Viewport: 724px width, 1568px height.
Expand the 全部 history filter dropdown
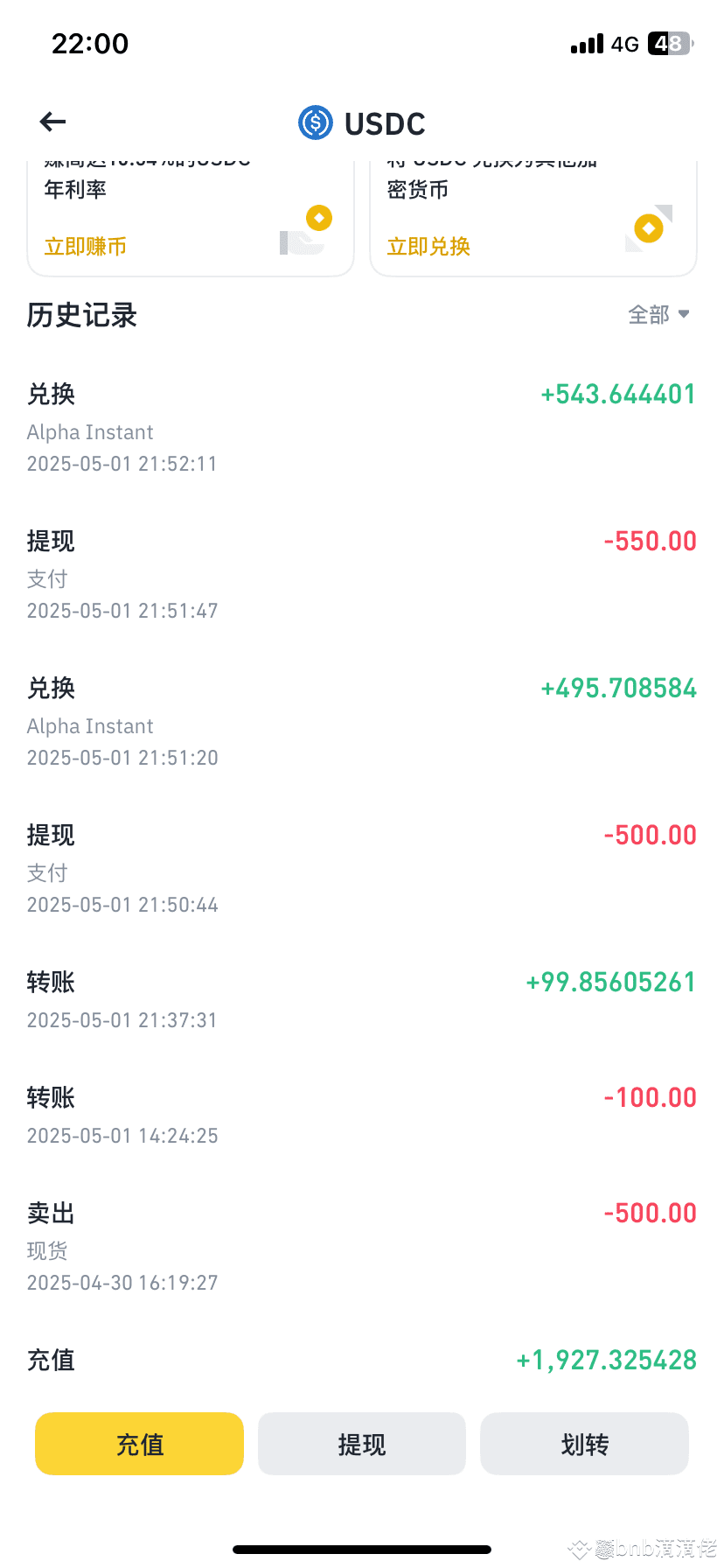658,315
